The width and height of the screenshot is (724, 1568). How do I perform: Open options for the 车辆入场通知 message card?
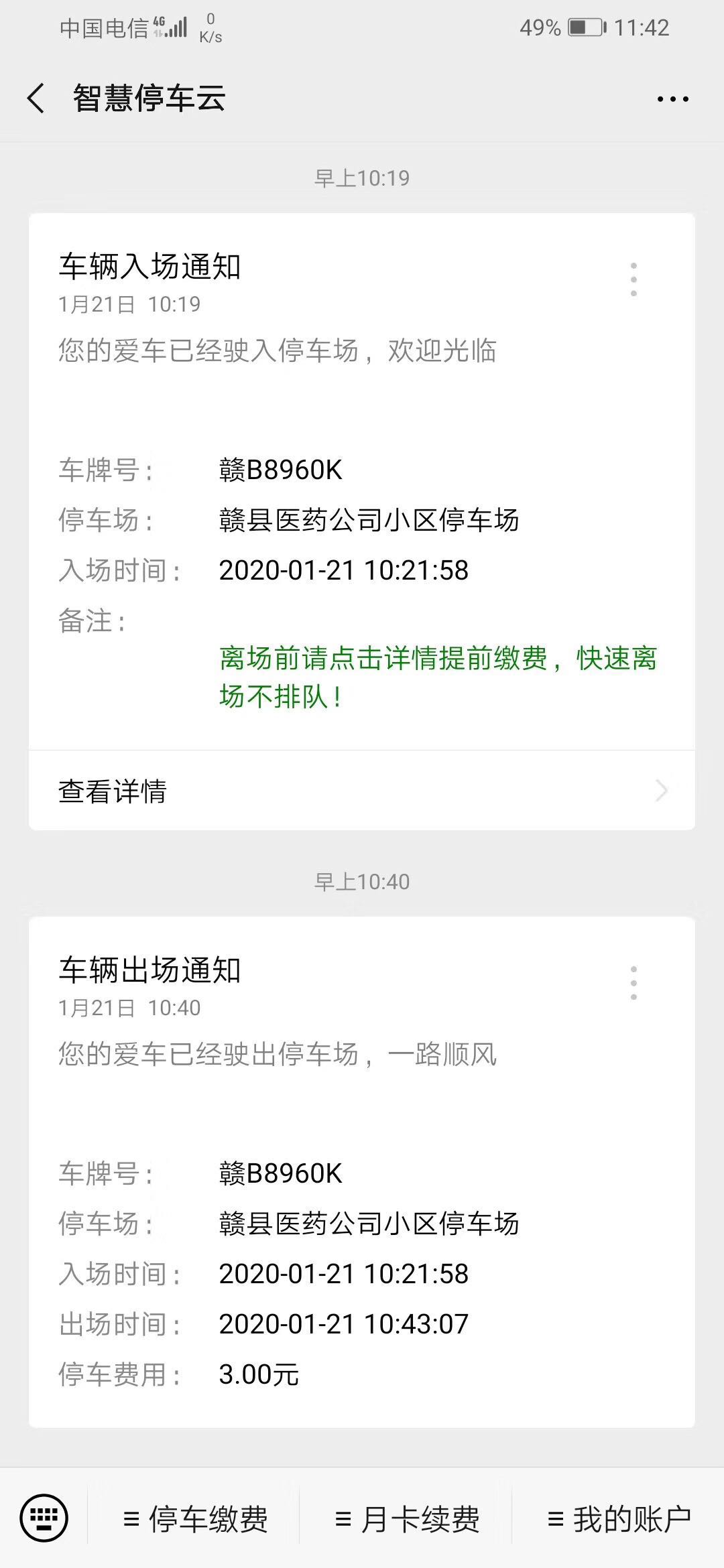634,278
